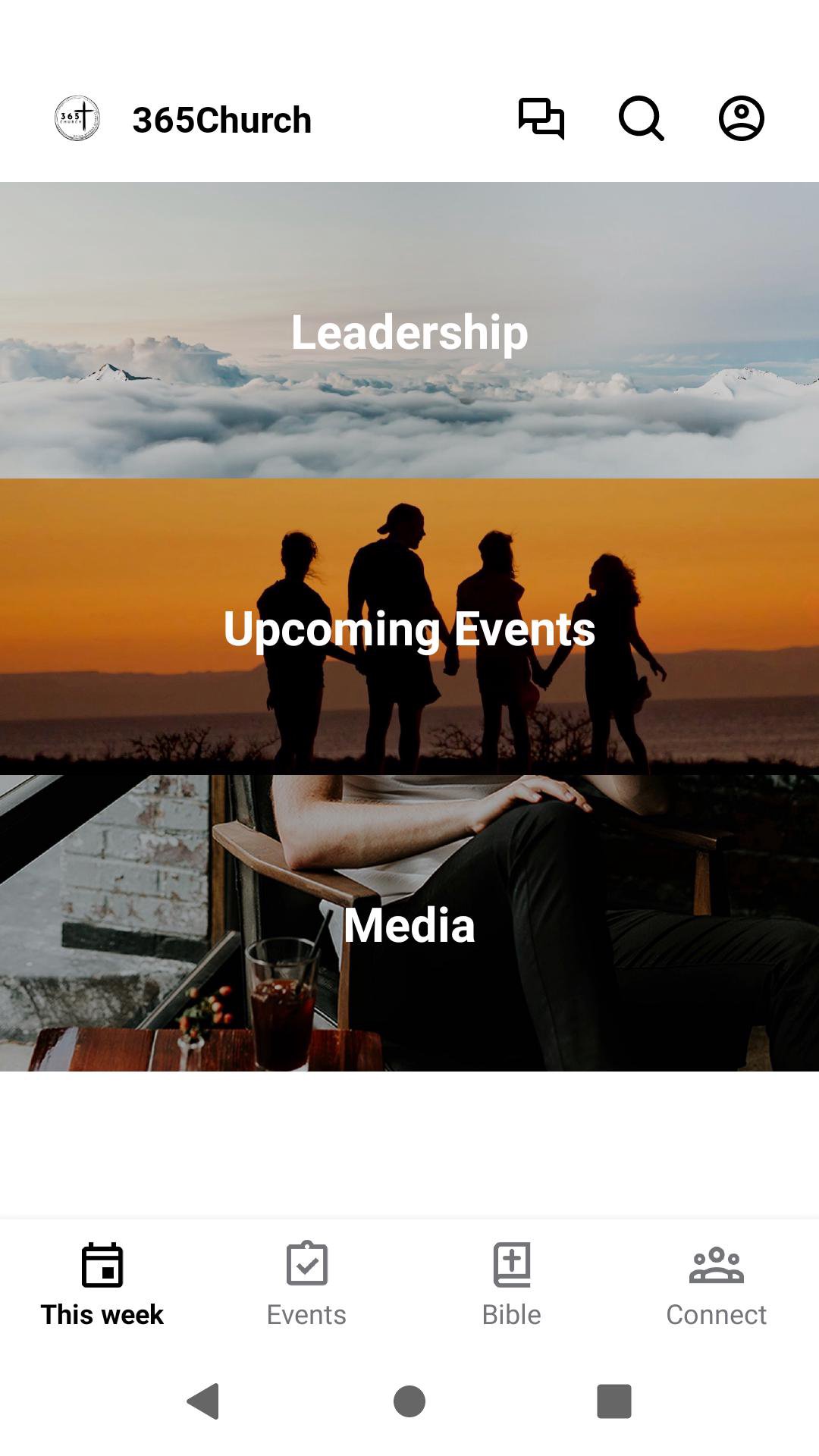The height and width of the screenshot is (1456, 819).
Task: Open the user profile icon
Action: coord(741,119)
